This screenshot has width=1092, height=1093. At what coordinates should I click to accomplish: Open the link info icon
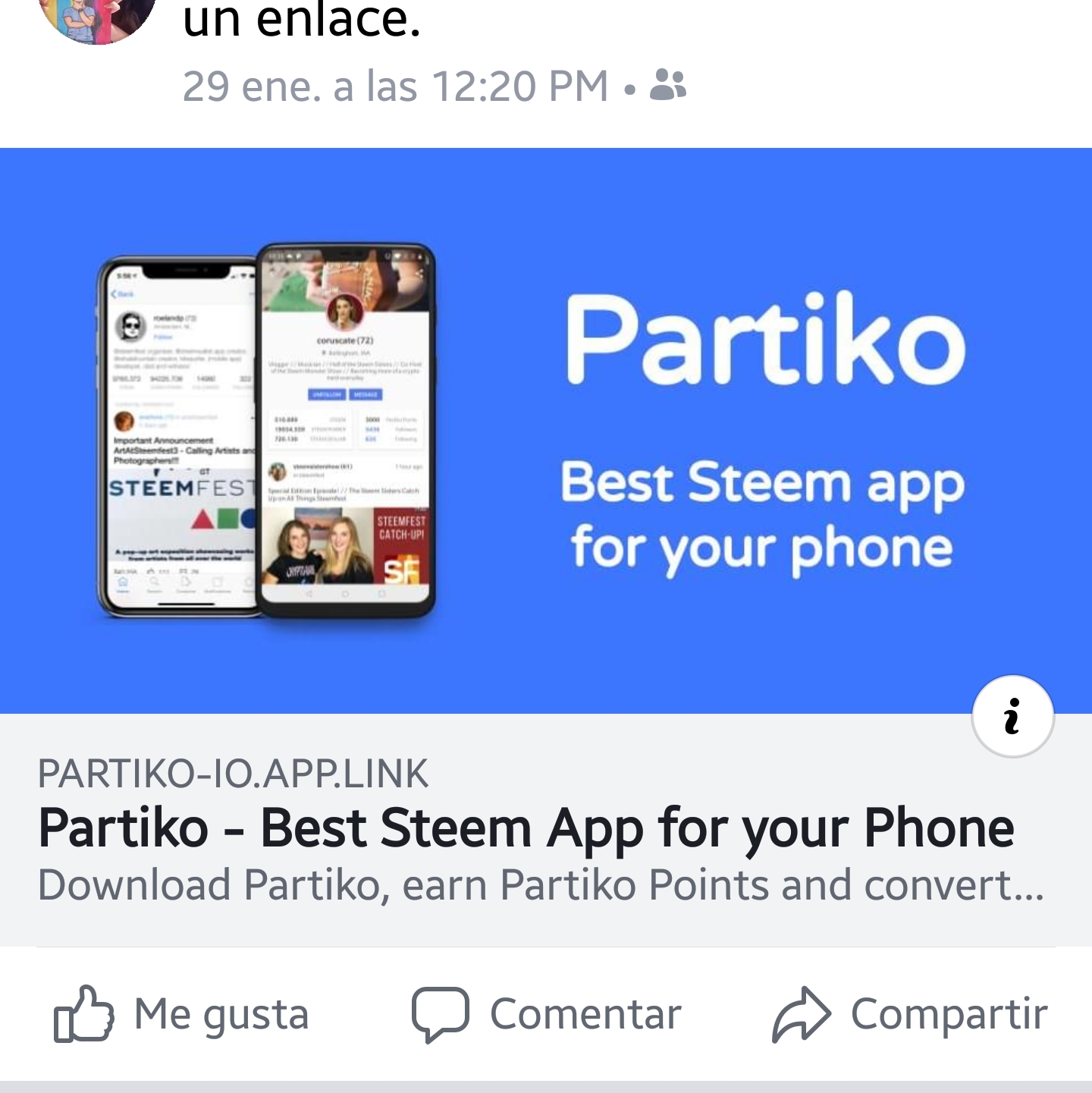1012,716
